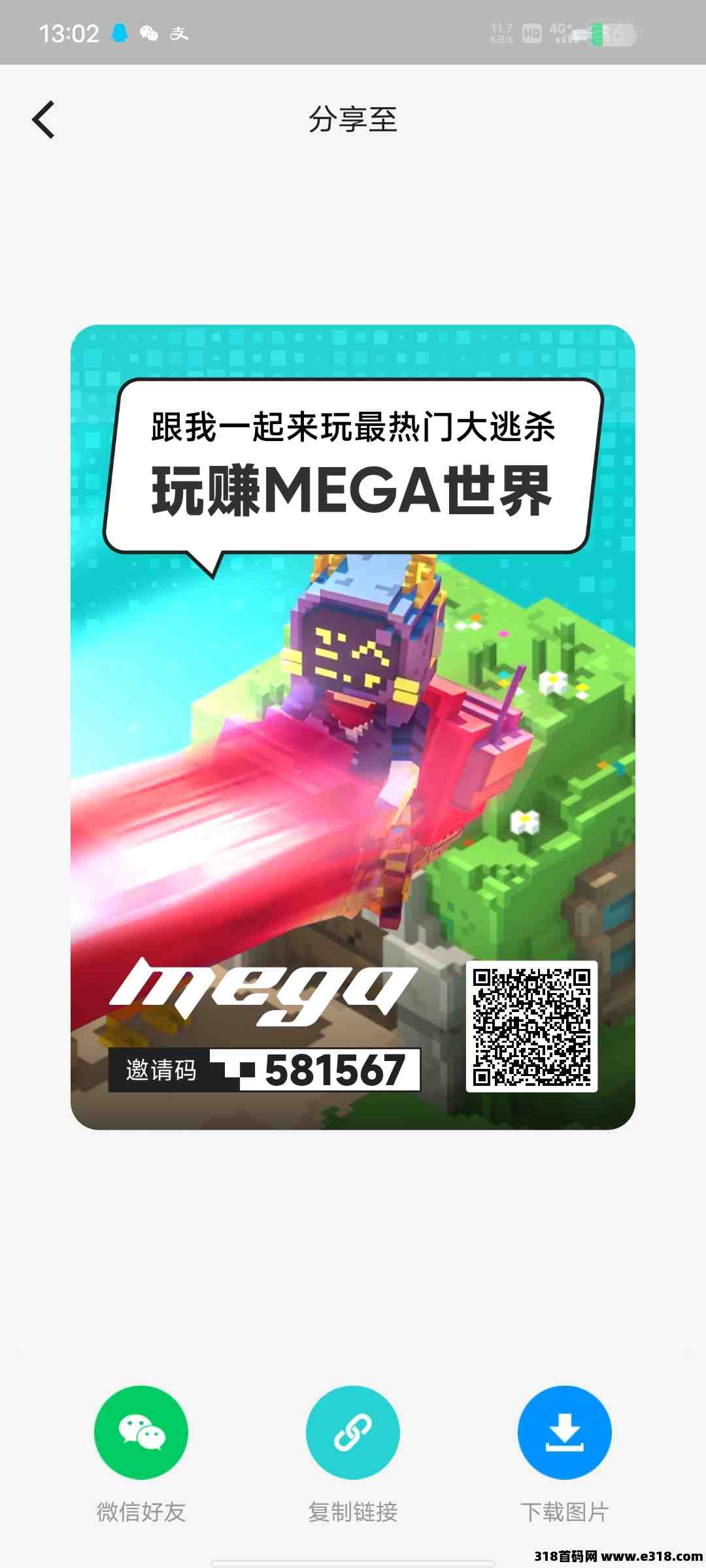
Task: Copy the invite link via 复制链接
Action: [353, 1432]
